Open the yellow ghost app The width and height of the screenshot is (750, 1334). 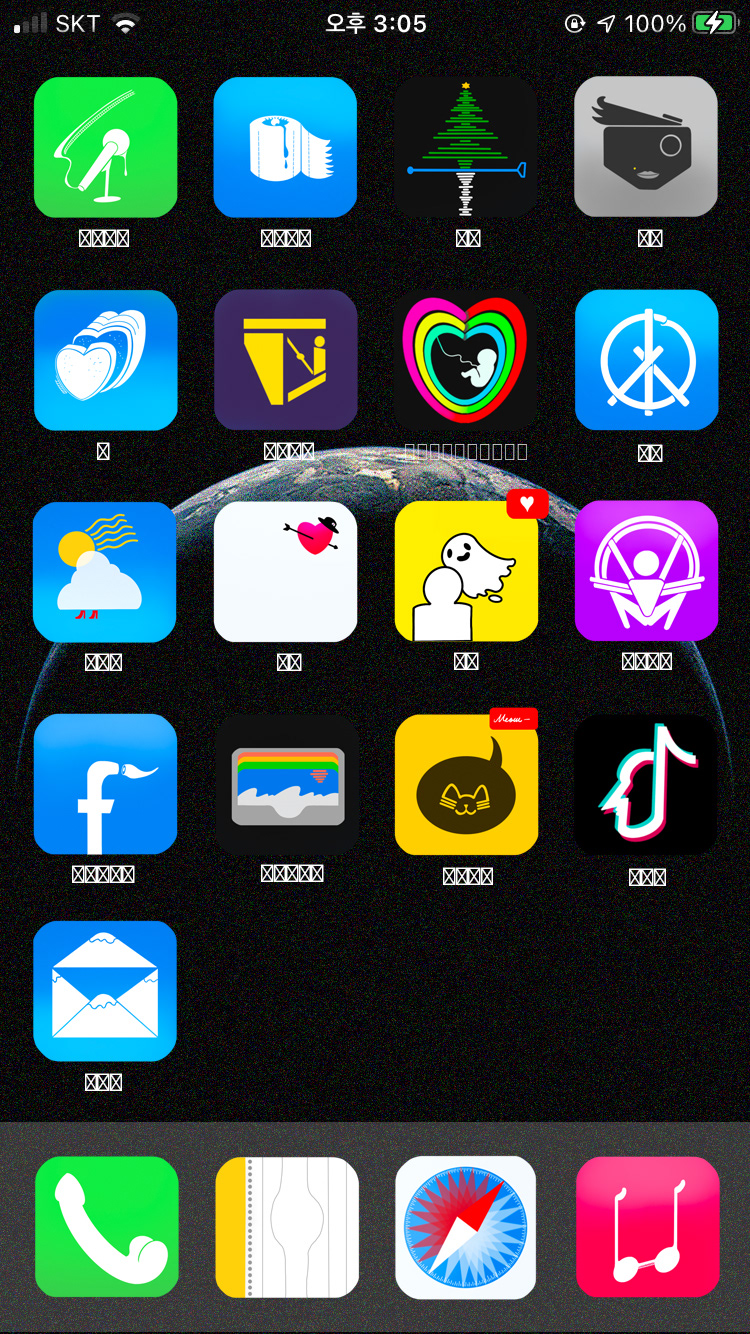point(466,572)
